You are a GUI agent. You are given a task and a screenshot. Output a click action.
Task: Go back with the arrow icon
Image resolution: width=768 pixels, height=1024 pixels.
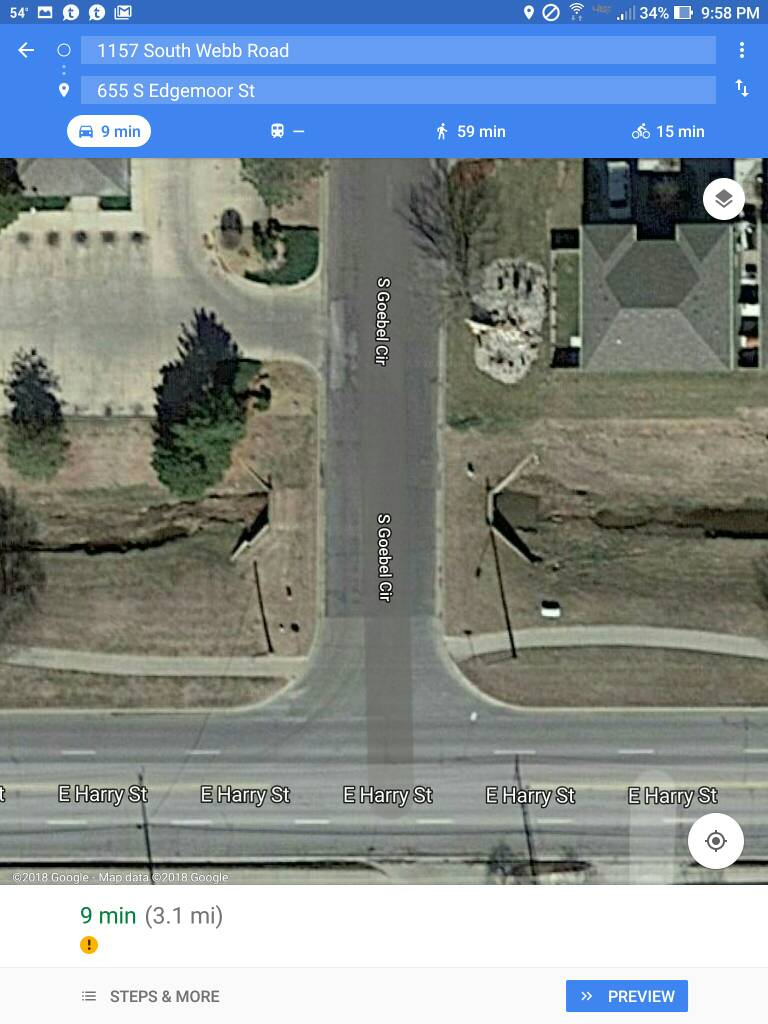coord(26,51)
